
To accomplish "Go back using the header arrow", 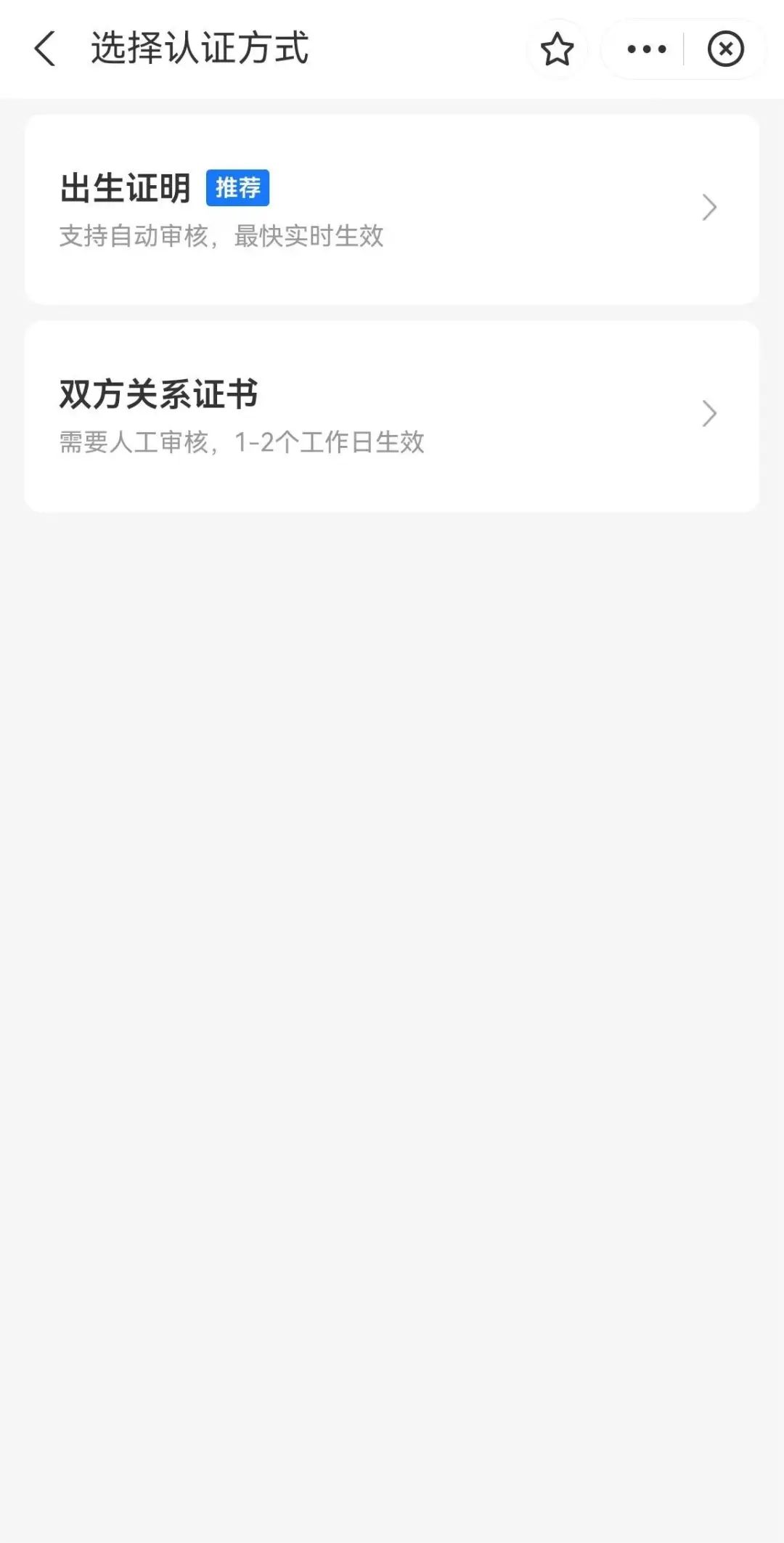I will point(45,49).
